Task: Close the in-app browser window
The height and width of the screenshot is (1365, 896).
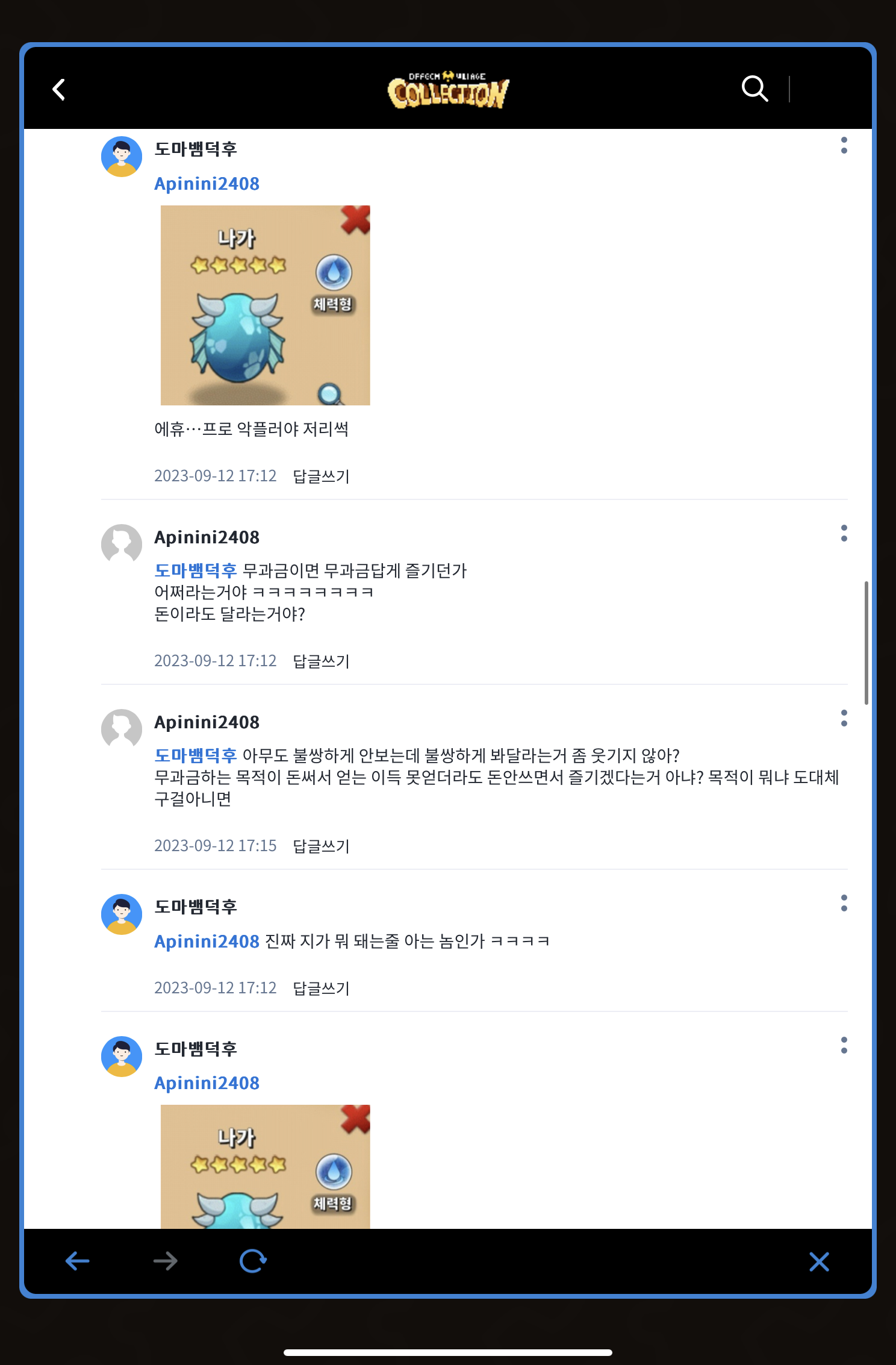Action: [x=819, y=1261]
